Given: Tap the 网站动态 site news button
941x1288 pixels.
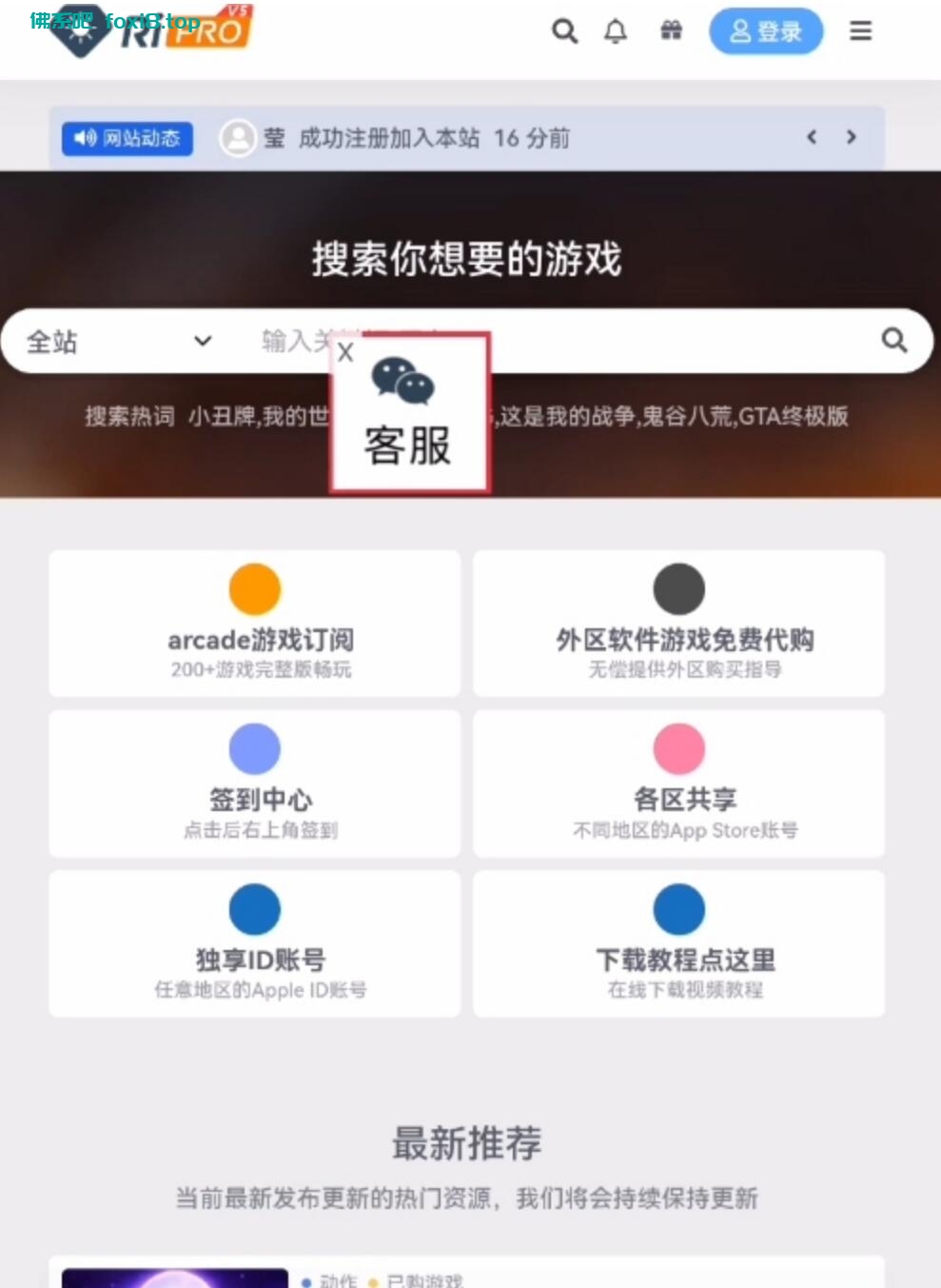Looking at the screenshot, I should 127,138.
